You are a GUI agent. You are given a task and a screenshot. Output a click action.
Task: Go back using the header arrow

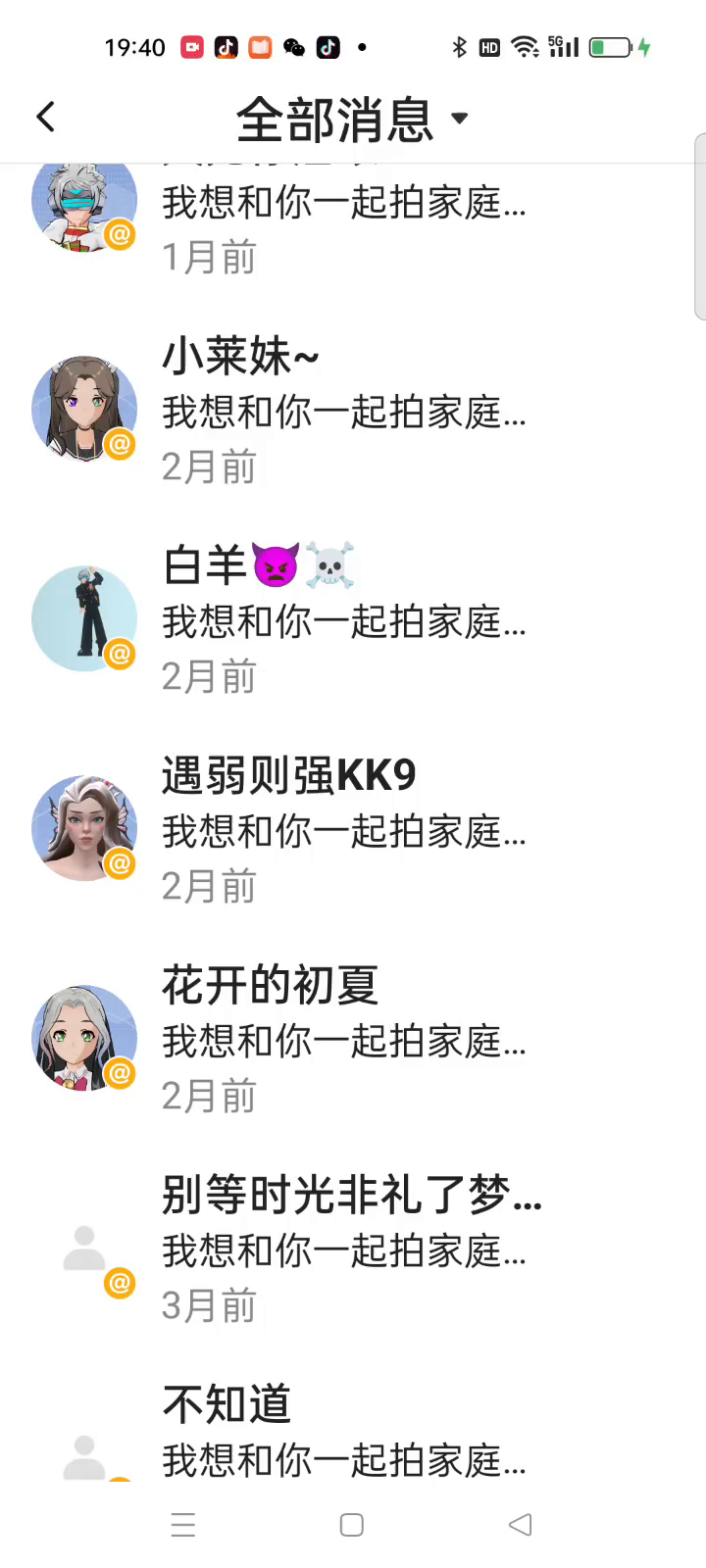pyautogui.click(x=45, y=118)
